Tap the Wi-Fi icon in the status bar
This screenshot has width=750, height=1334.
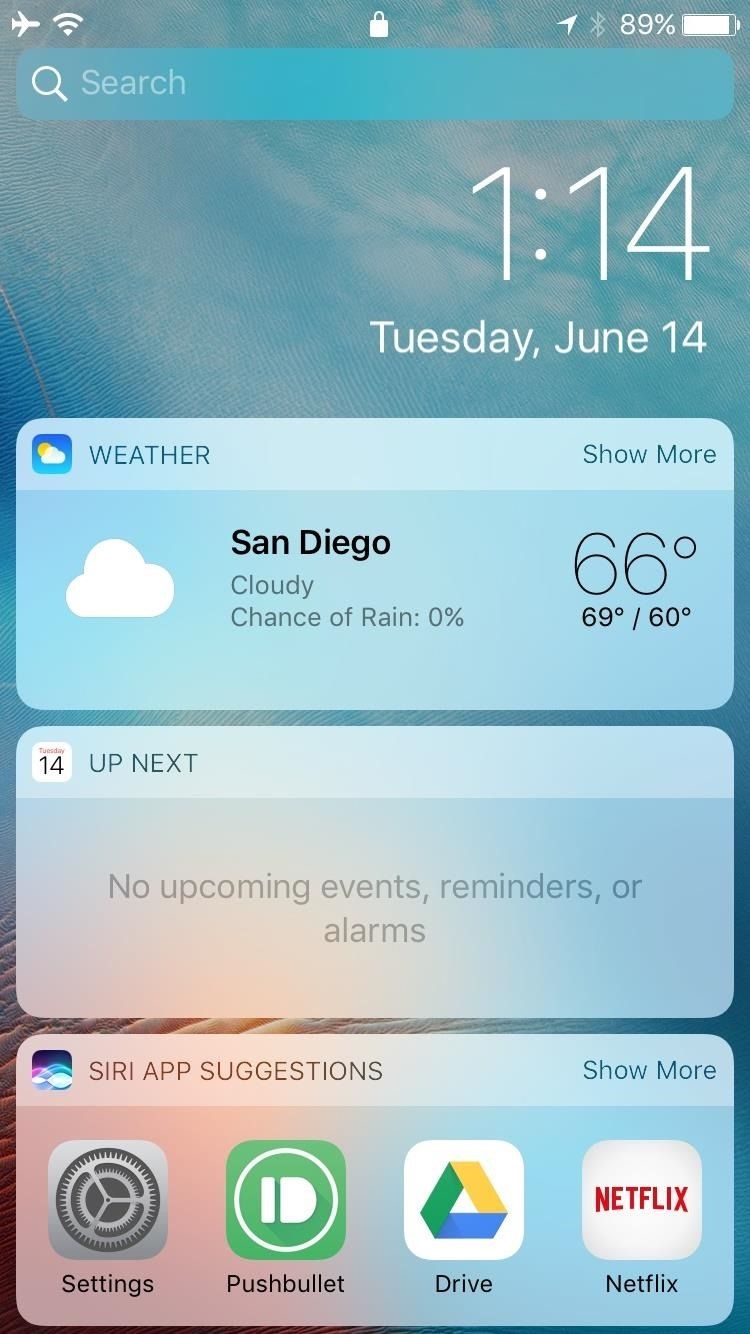coord(67,23)
